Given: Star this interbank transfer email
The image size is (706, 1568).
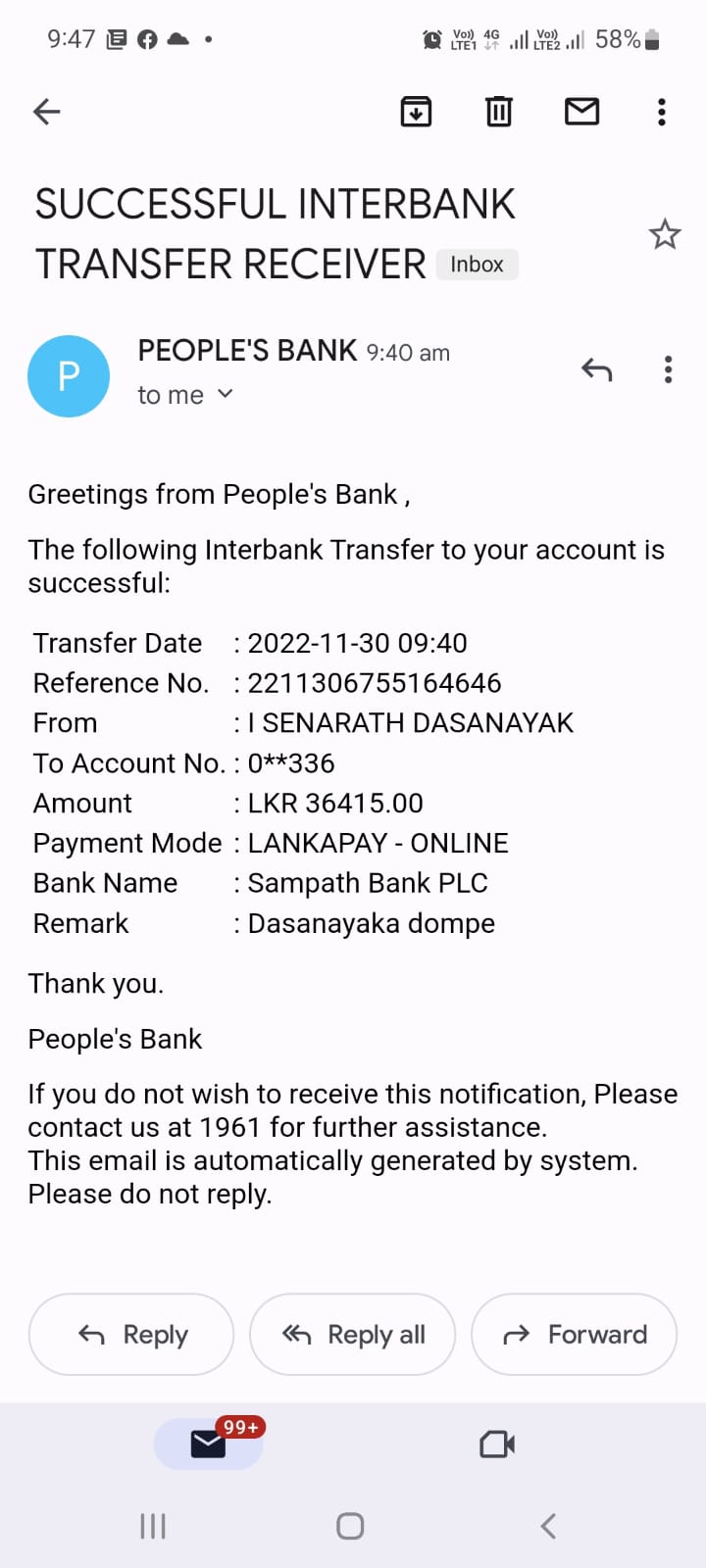Looking at the screenshot, I should tap(665, 235).
